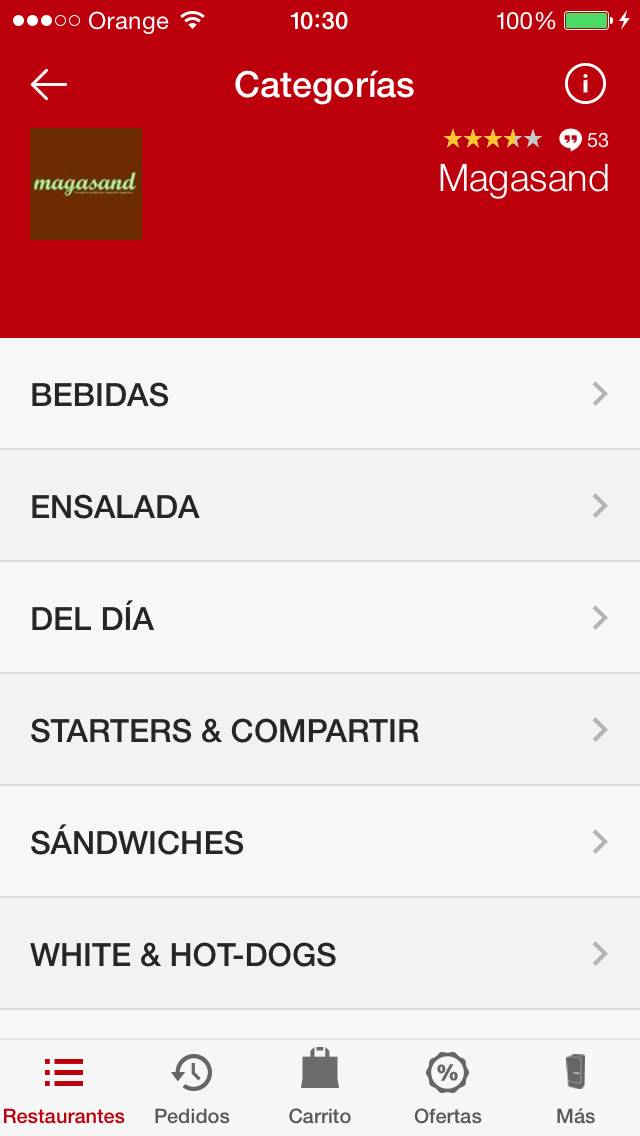Switch to the Restaurantes tab
The width and height of the screenshot is (640, 1136).
[x=64, y=1088]
